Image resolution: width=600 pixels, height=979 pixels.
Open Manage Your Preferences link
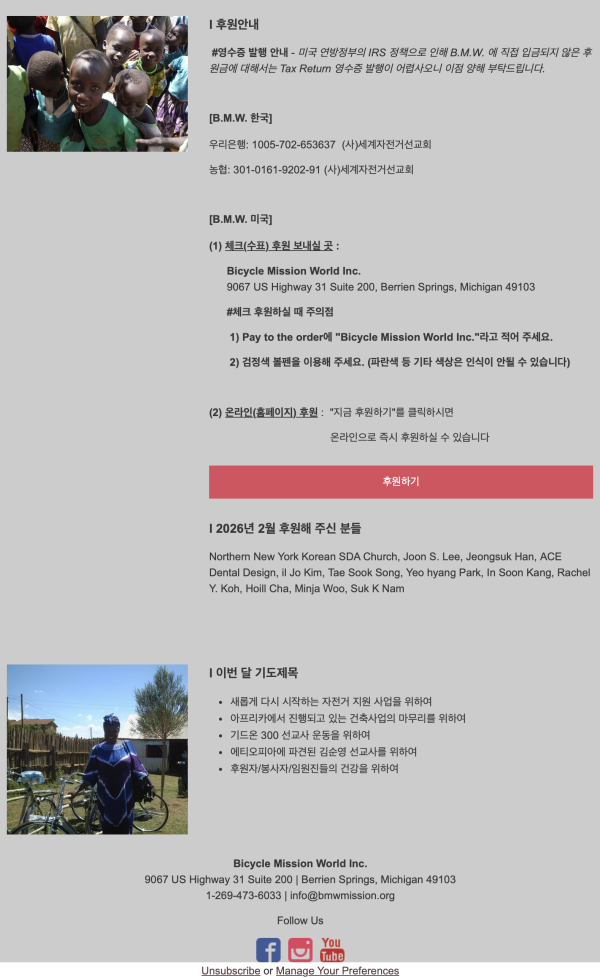[337, 971]
